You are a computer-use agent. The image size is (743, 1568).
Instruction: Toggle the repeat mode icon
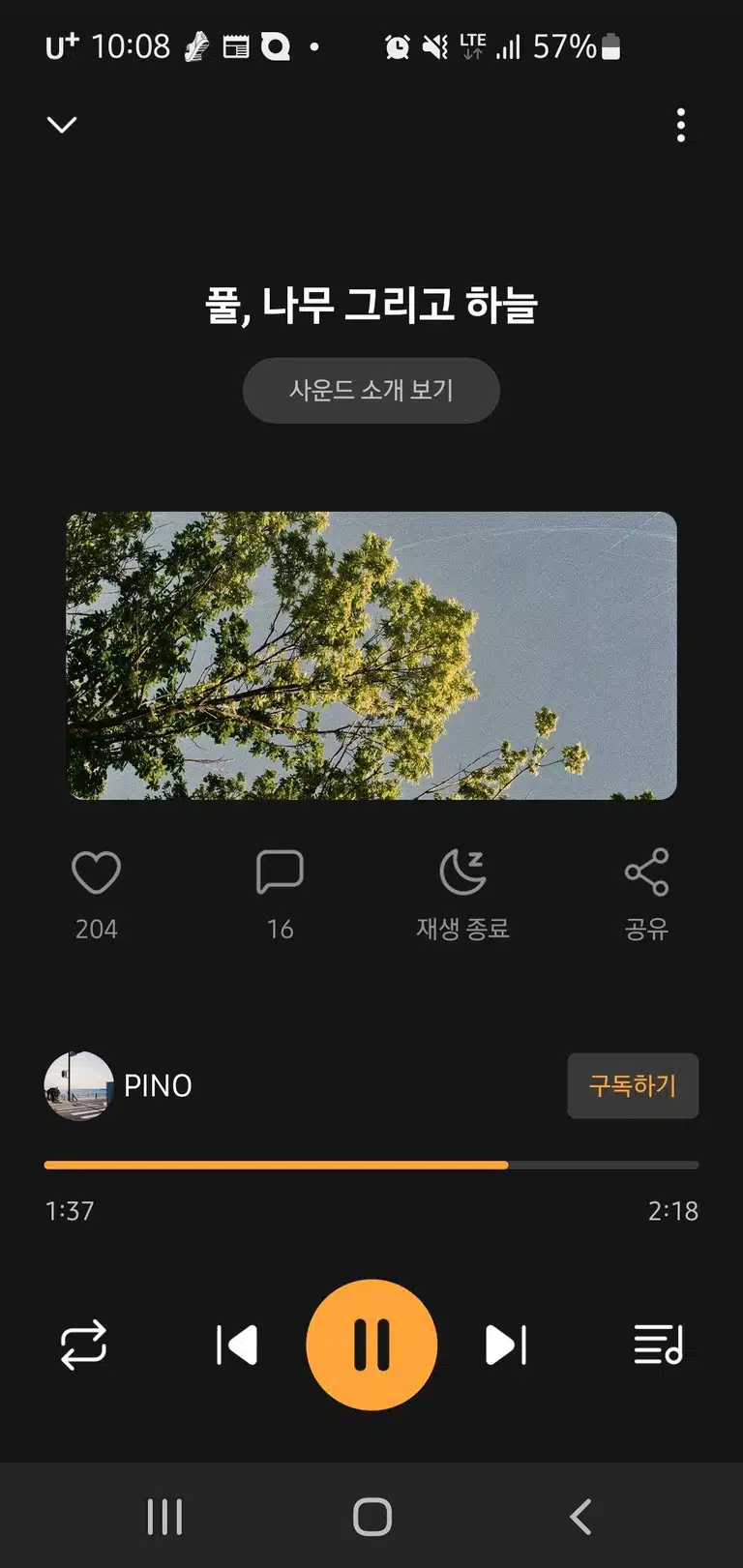click(83, 1345)
